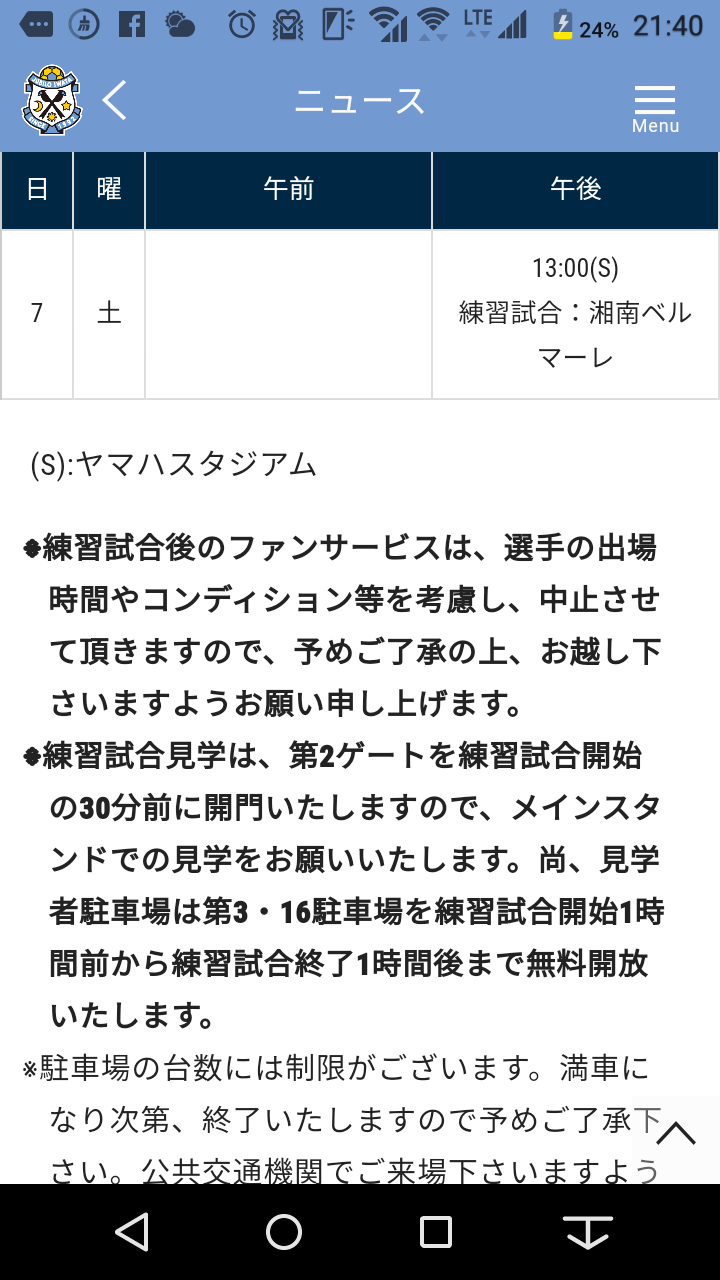Tap the Jubilo club logo
This screenshot has height=1280, width=720.
click(x=52, y=101)
